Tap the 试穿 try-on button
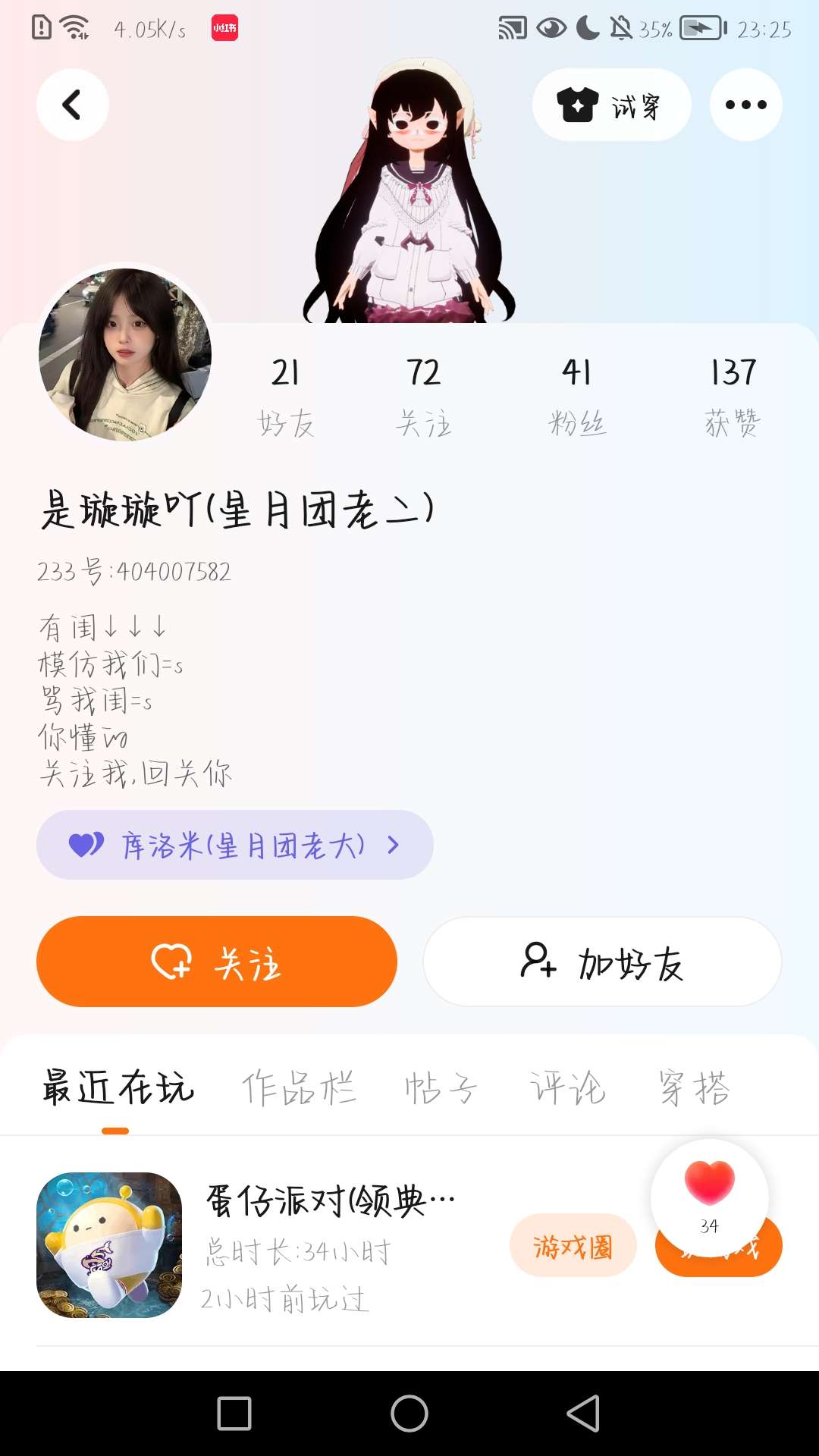This screenshot has width=819, height=1456. (611, 105)
